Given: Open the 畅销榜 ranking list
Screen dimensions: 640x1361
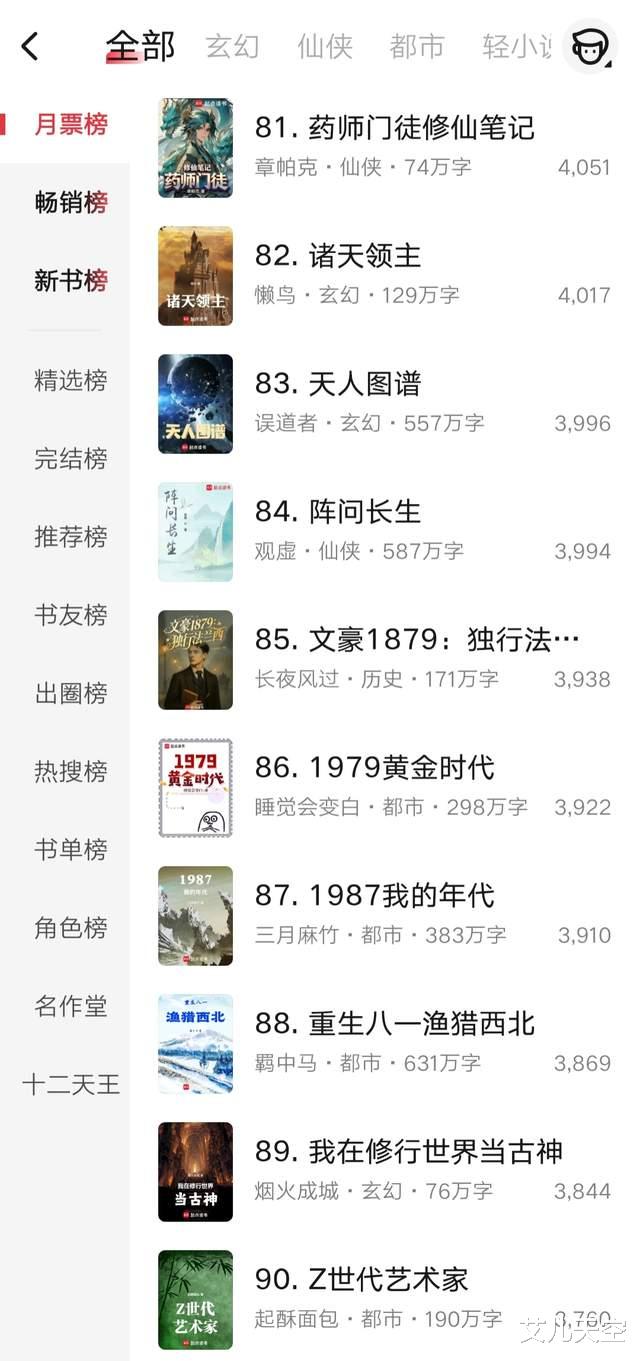Looking at the screenshot, I should click(70, 202).
